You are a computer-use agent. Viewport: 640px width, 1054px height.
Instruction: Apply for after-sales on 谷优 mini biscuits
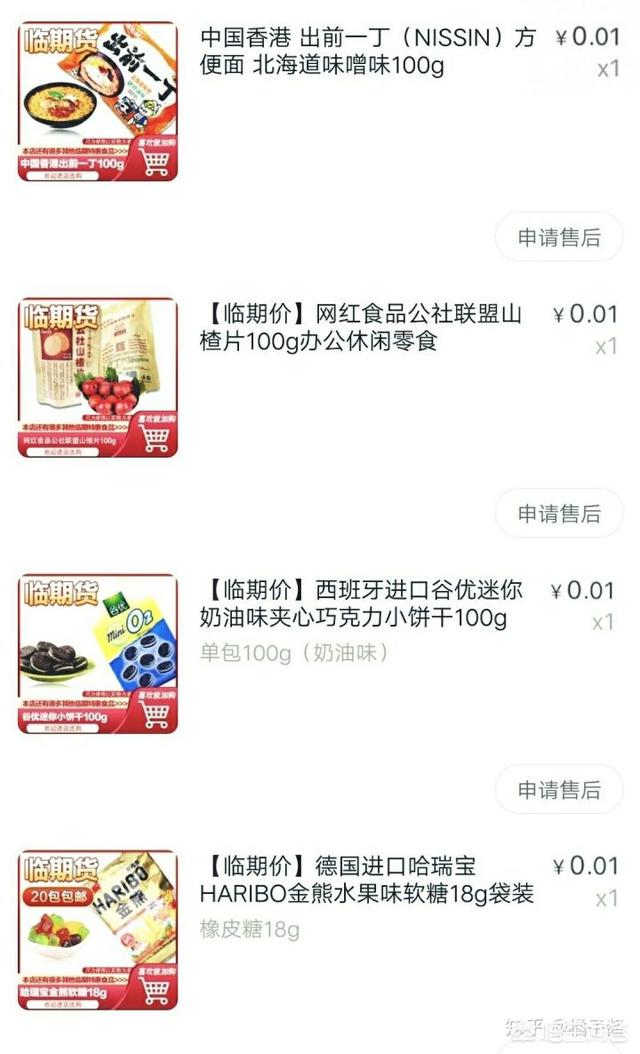pyautogui.click(x=559, y=789)
